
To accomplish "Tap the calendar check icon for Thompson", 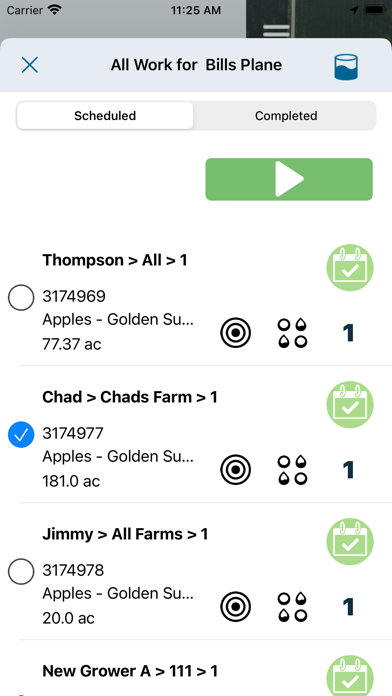I will point(350,268).
